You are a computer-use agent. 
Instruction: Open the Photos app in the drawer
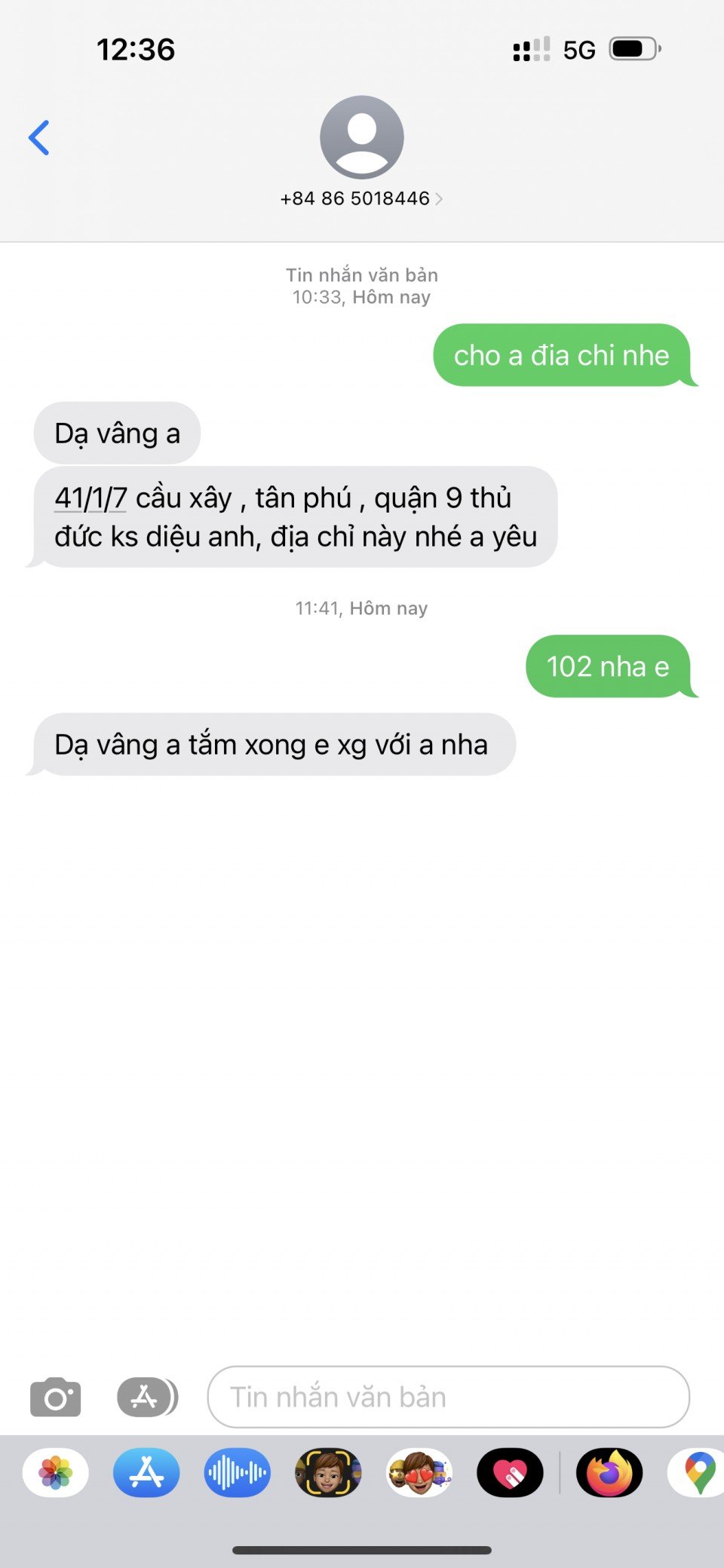point(56,1472)
